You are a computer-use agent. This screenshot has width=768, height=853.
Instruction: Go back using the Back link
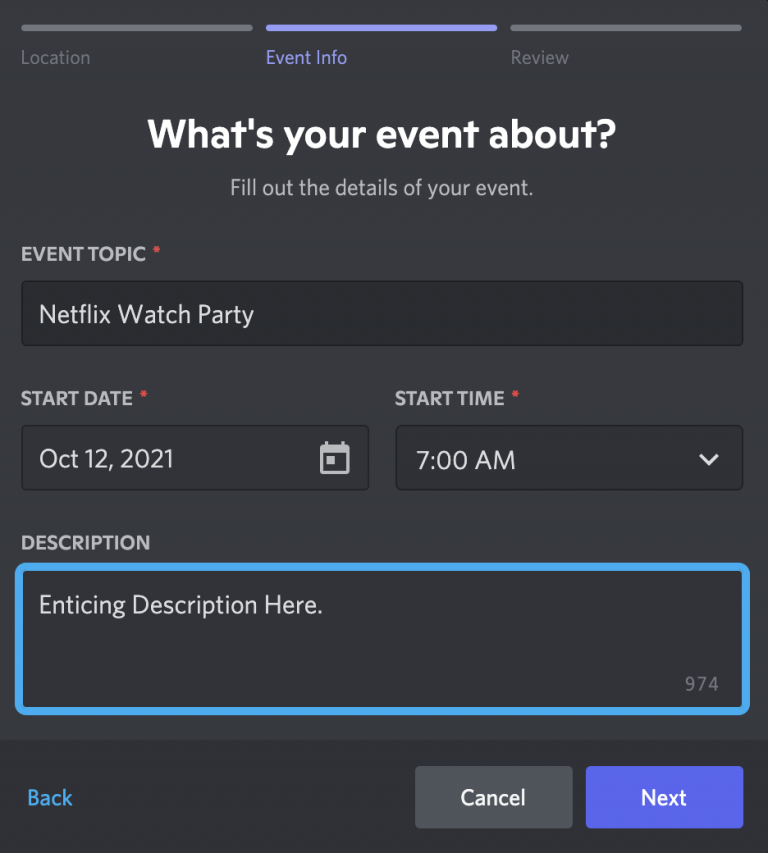tap(49, 797)
